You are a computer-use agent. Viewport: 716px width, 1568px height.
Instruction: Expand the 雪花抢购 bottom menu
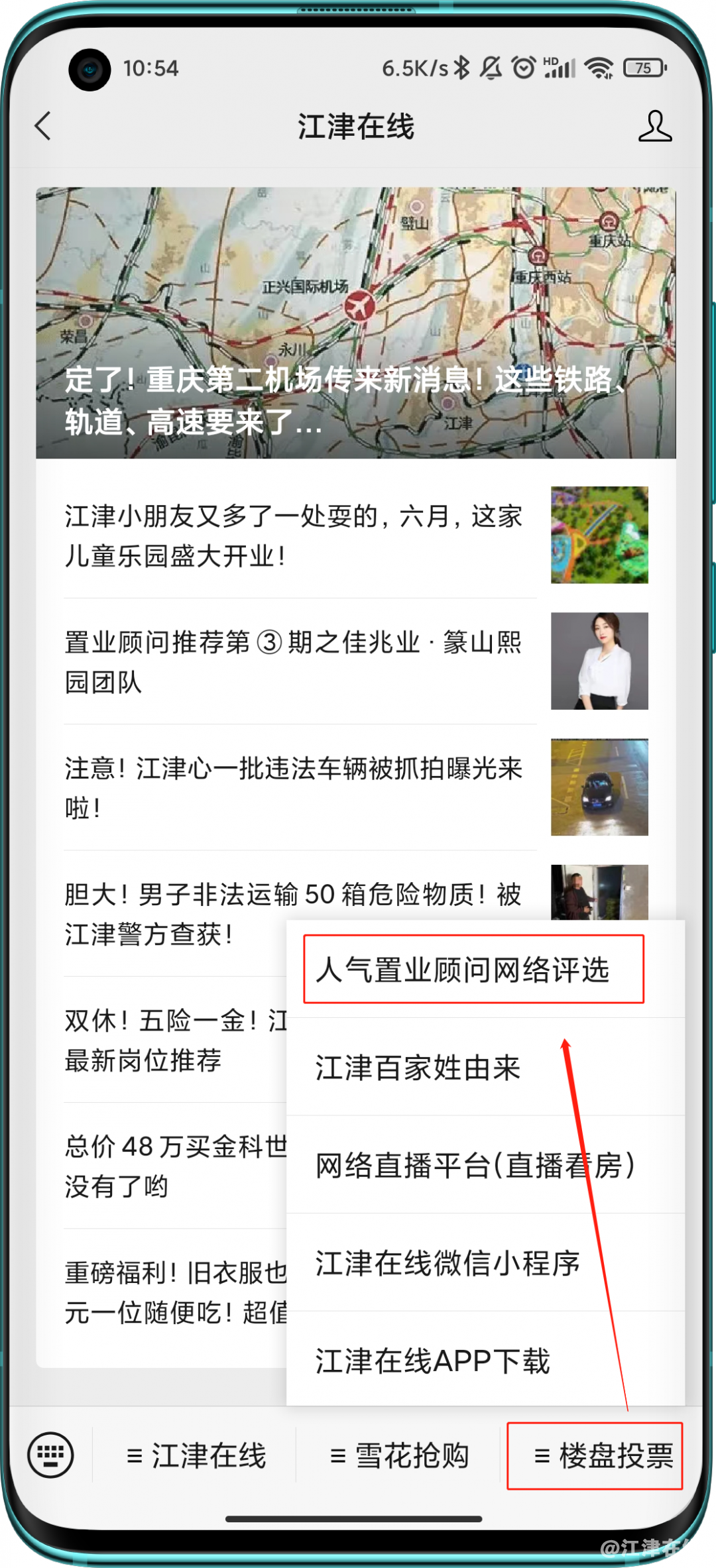[x=400, y=1456]
